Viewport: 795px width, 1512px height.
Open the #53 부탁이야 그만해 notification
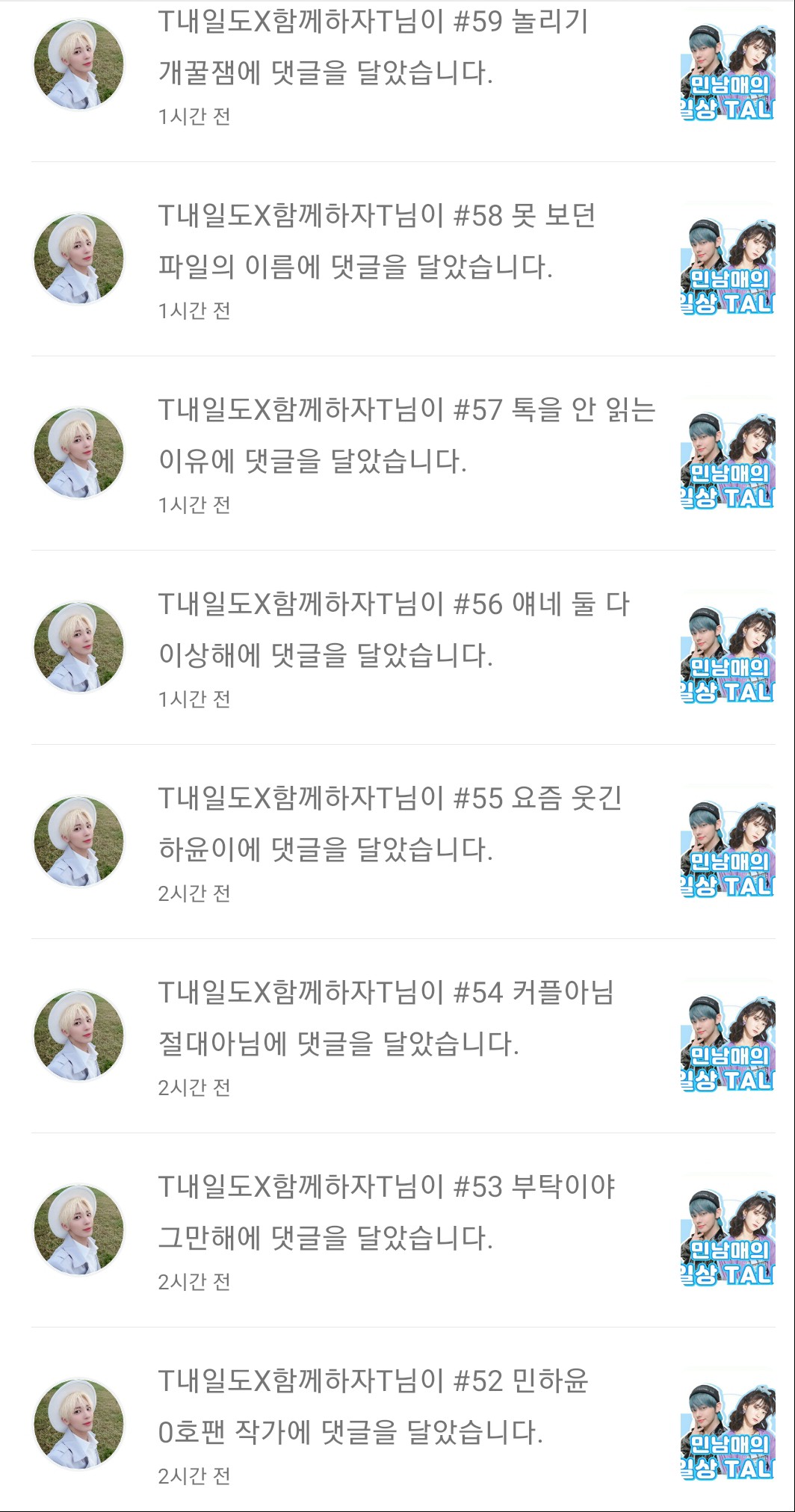[374, 1213]
